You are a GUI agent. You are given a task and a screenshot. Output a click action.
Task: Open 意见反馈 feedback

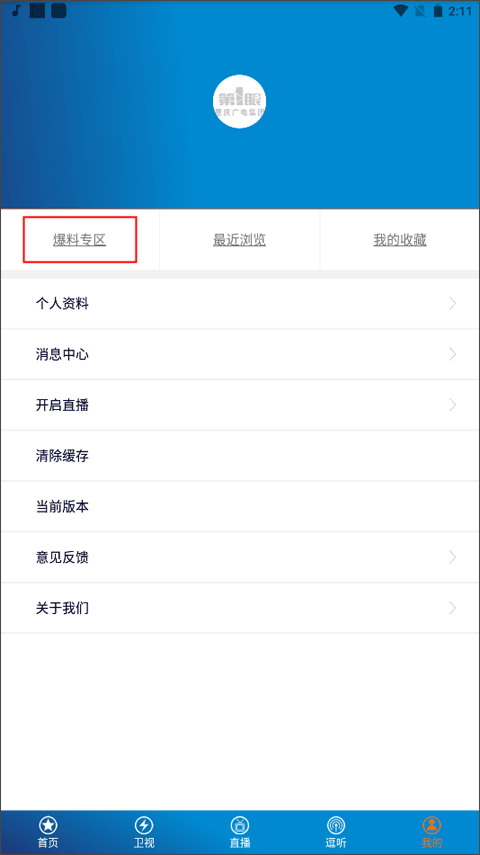pyautogui.click(x=240, y=557)
